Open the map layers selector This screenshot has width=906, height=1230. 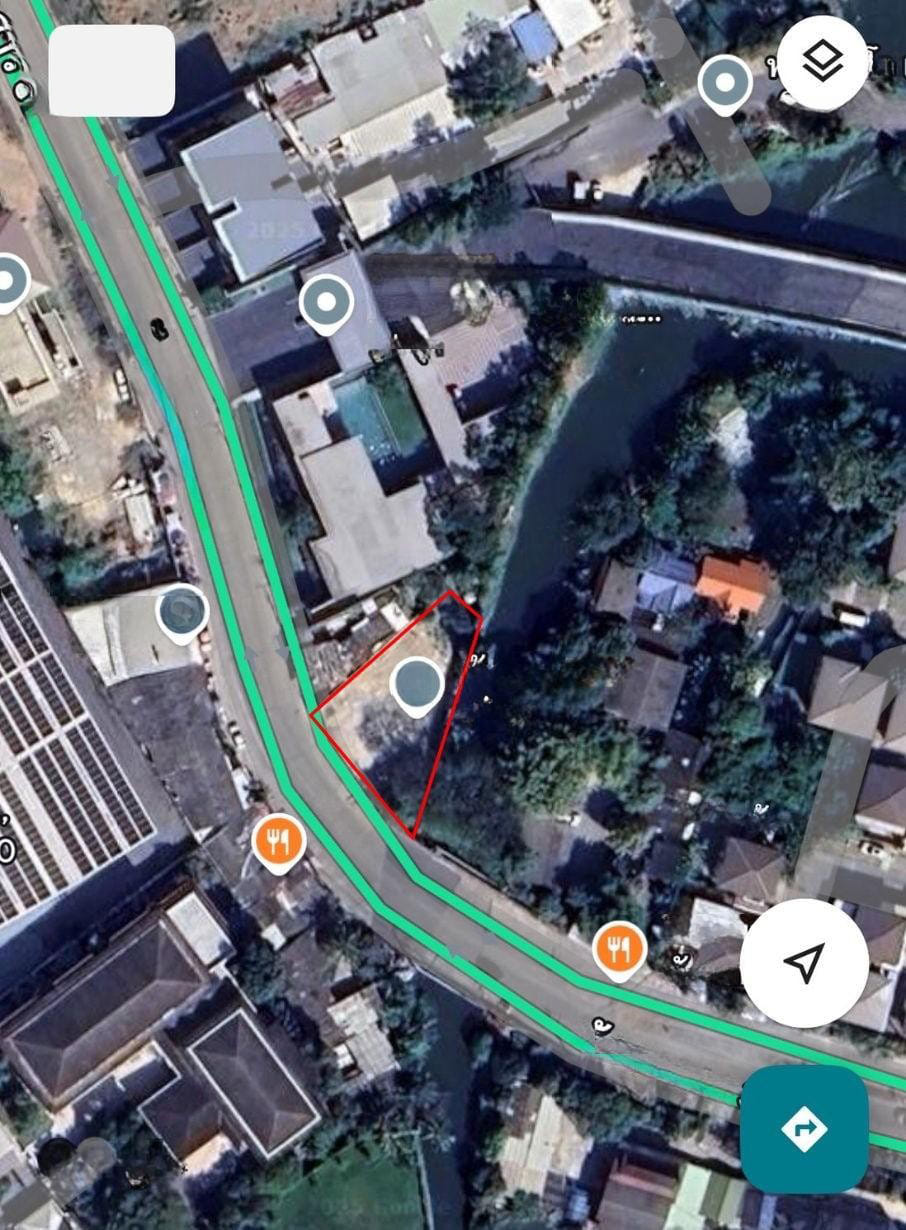pos(822,63)
